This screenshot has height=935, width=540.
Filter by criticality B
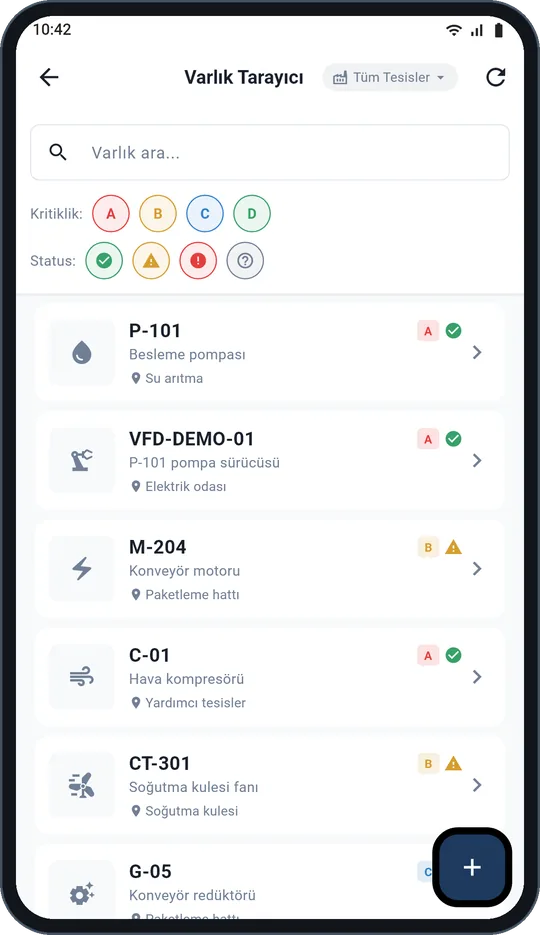(x=158, y=213)
